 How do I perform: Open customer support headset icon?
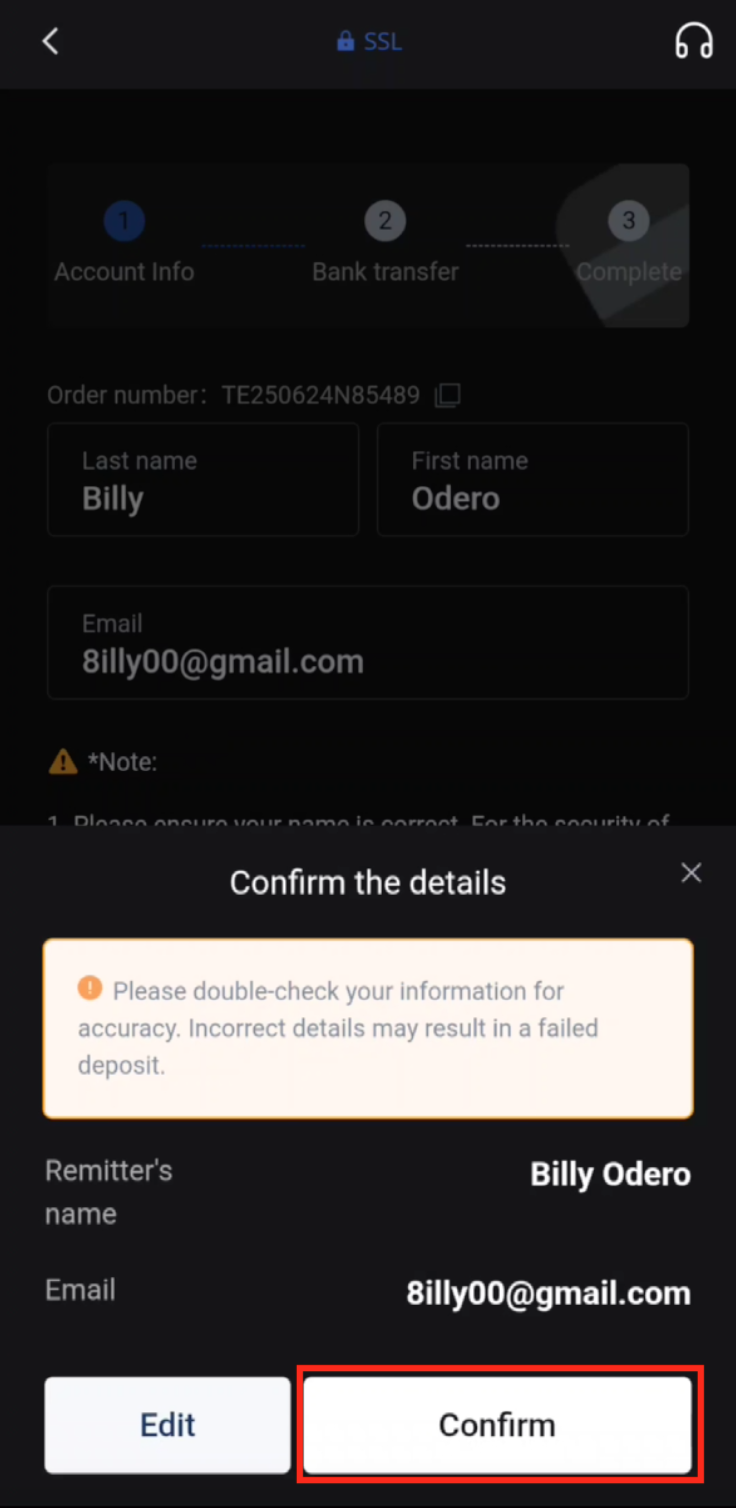click(694, 41)
